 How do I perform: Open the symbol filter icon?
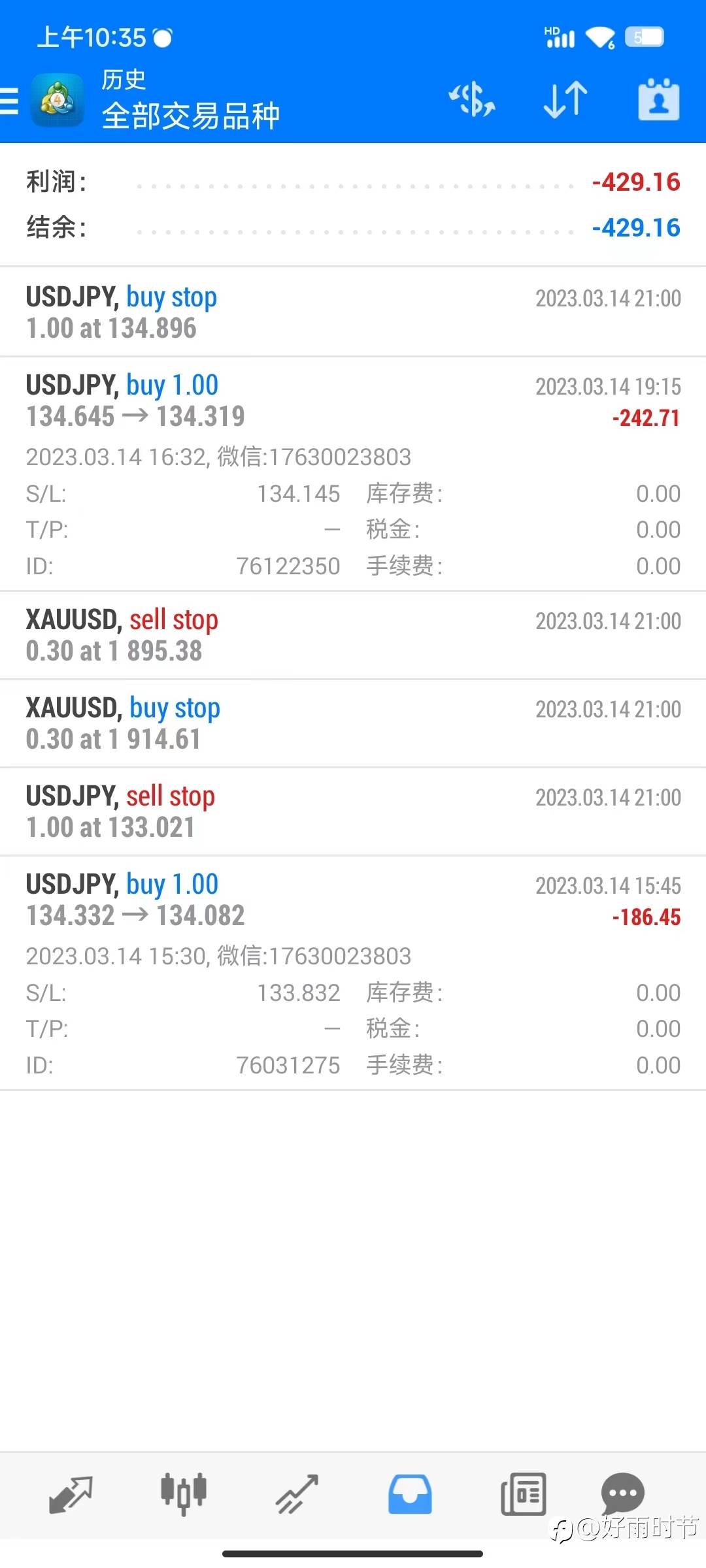tap(472, 100)
